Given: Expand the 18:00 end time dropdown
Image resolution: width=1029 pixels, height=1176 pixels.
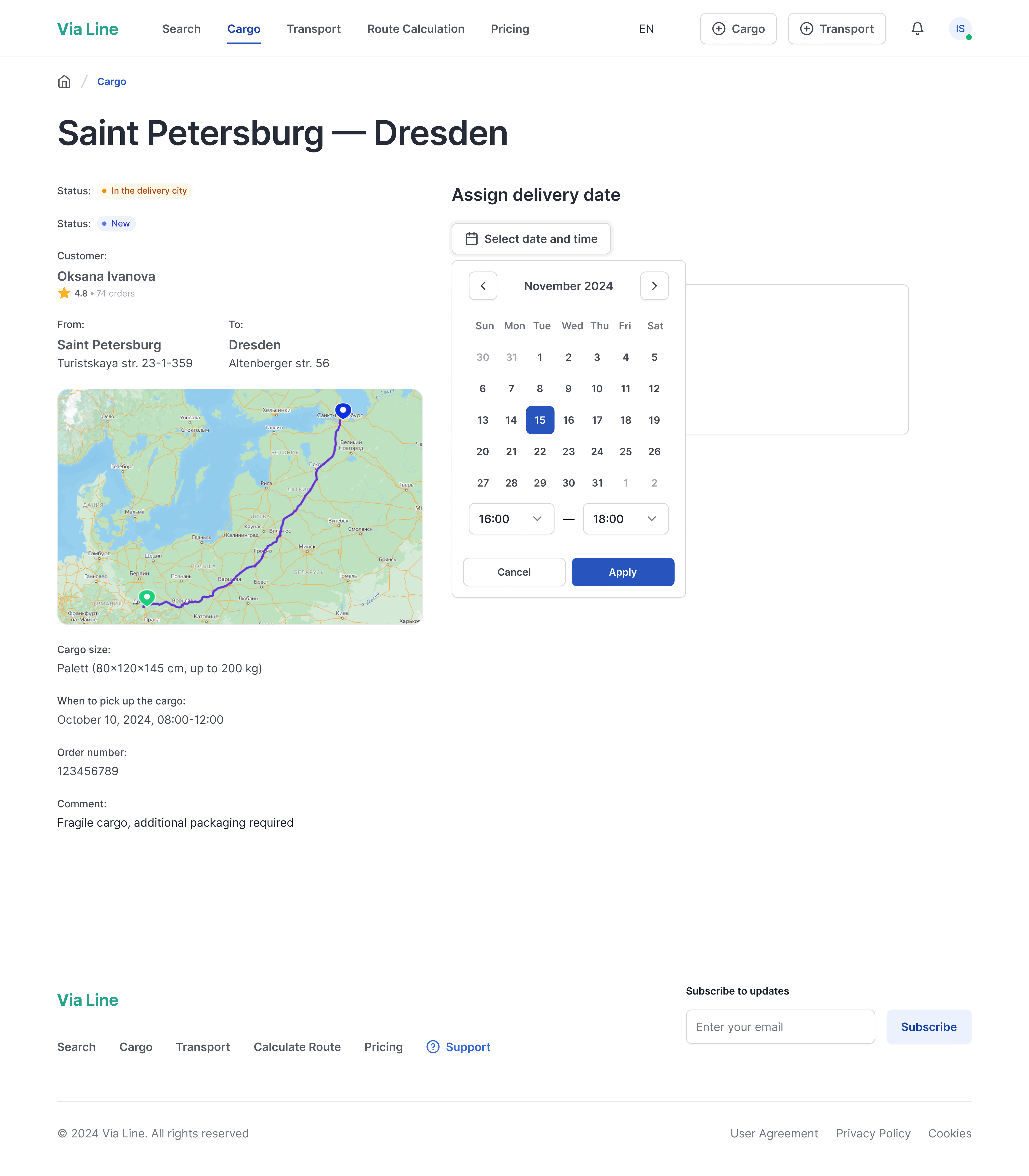Looking at the screenshot, I should tap(625, 518).
